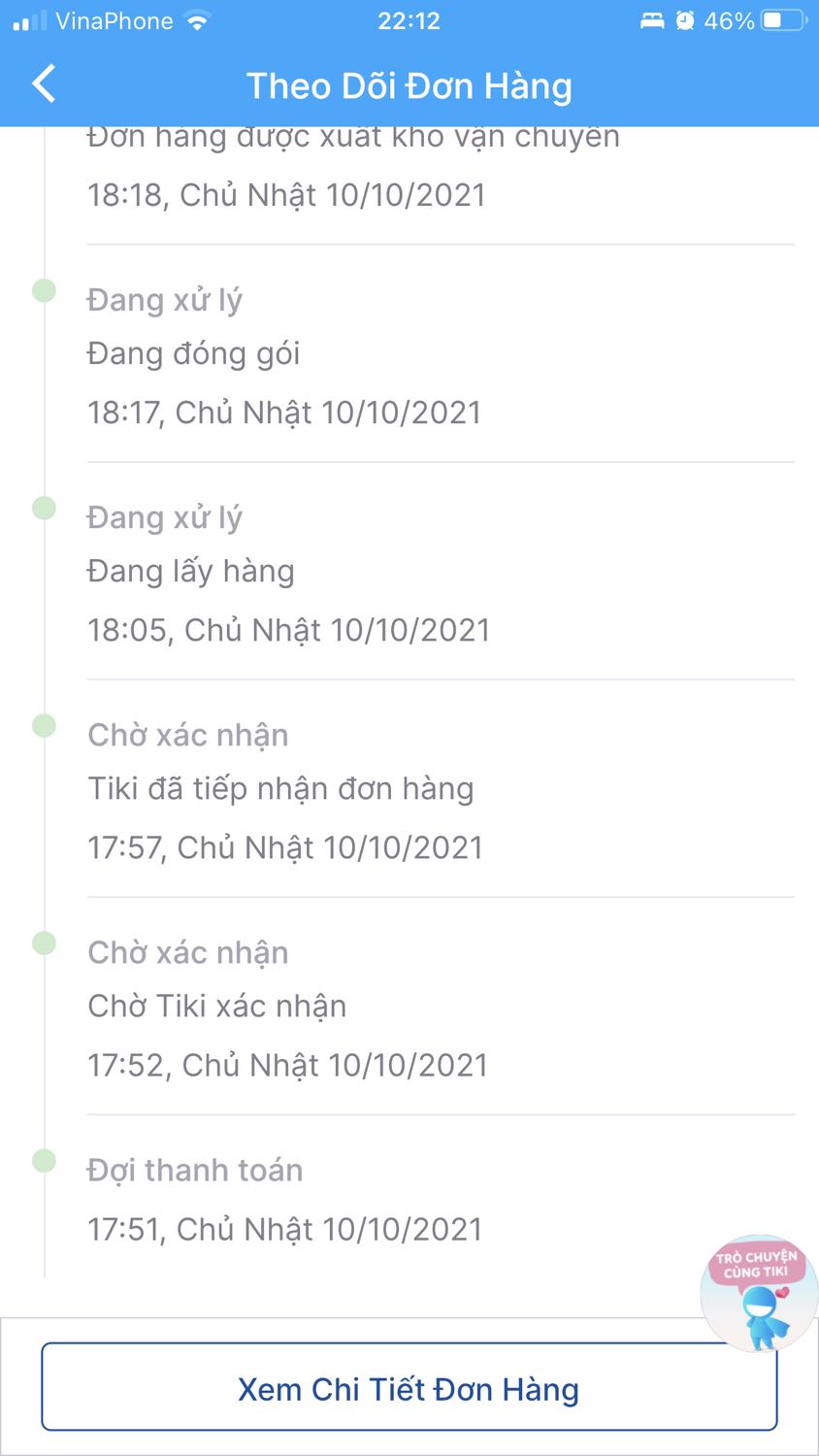Tap the green dot beside 'Đợi thanh toán'
Viewport: 819px width, 1456px height.
click(43, 1162)
